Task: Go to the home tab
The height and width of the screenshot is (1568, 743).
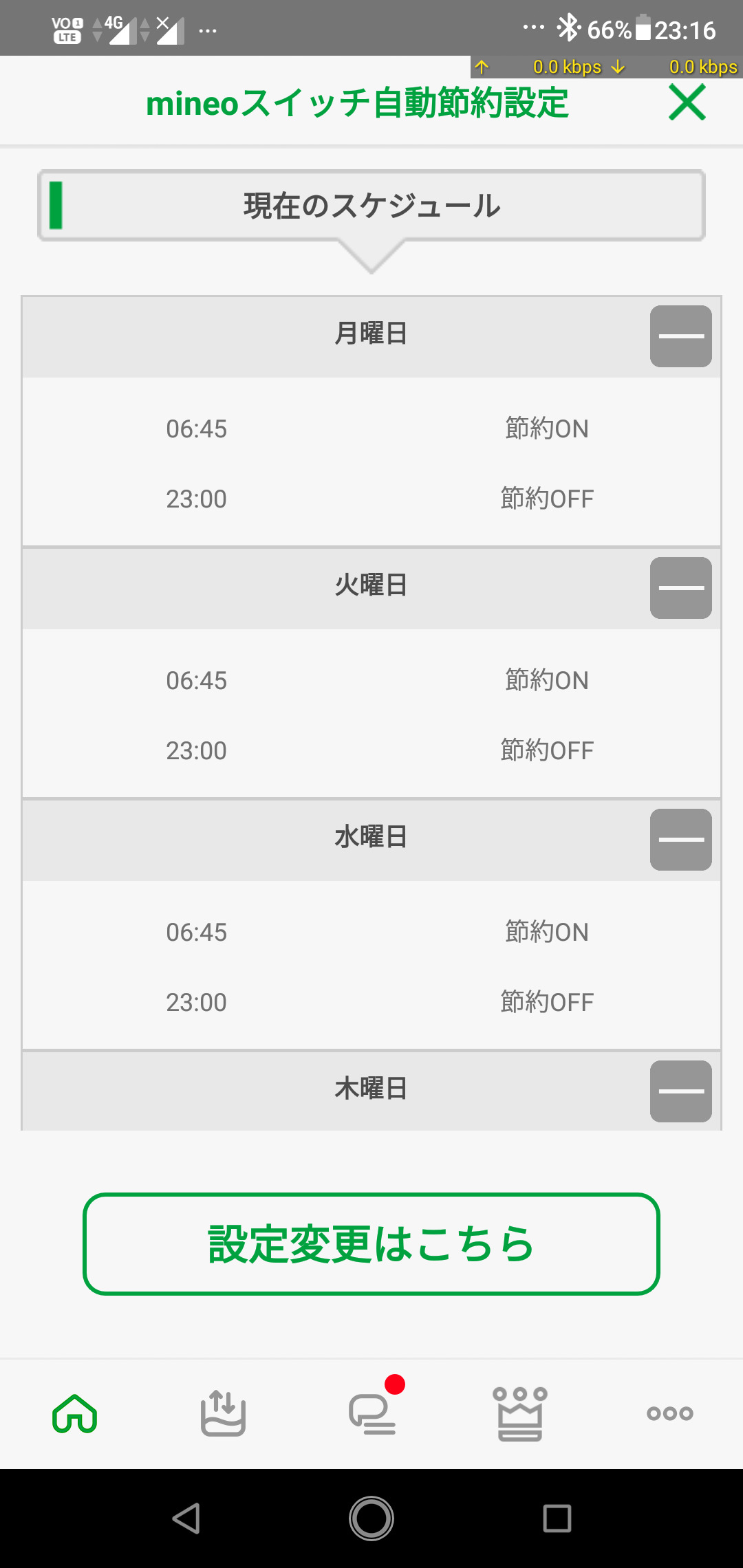Action: click(74, 1414)
